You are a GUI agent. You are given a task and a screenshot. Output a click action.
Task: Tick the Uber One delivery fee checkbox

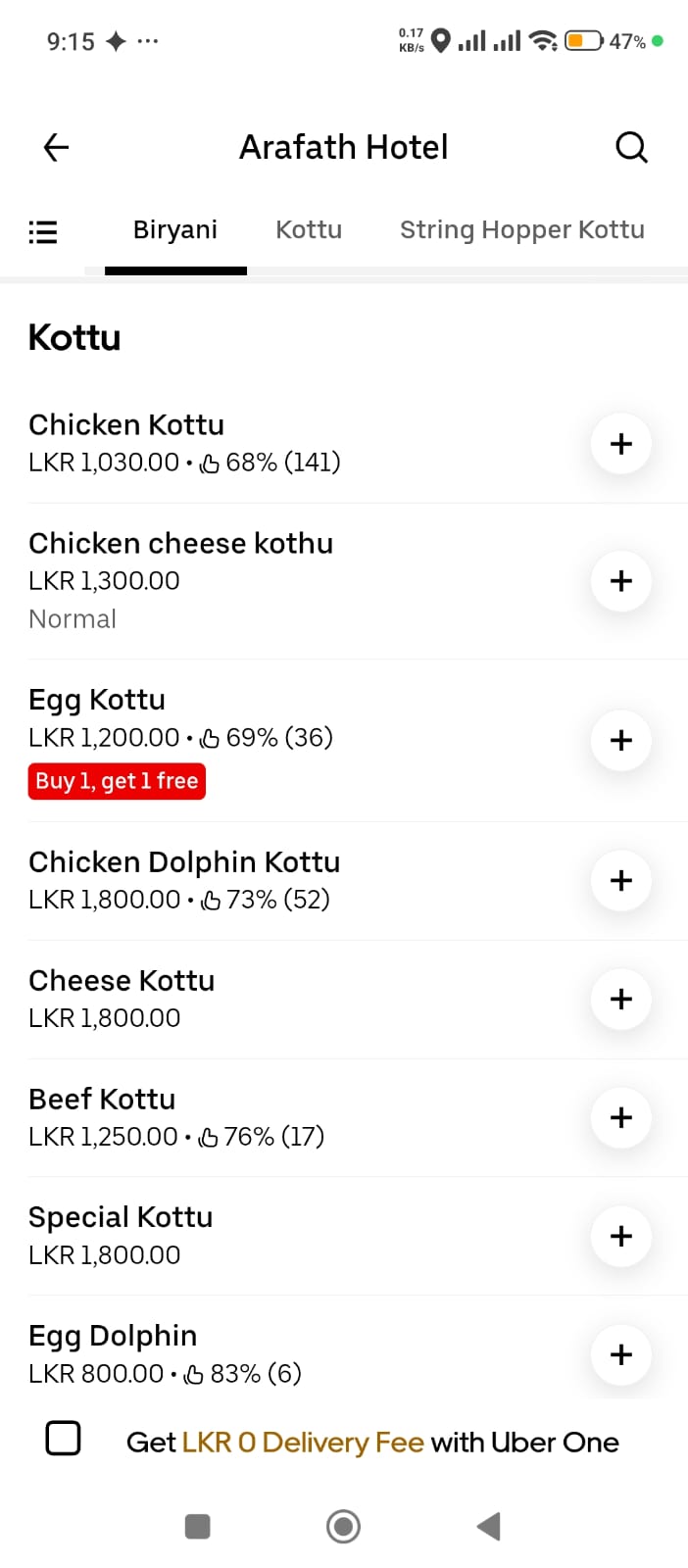point(64,1439)
